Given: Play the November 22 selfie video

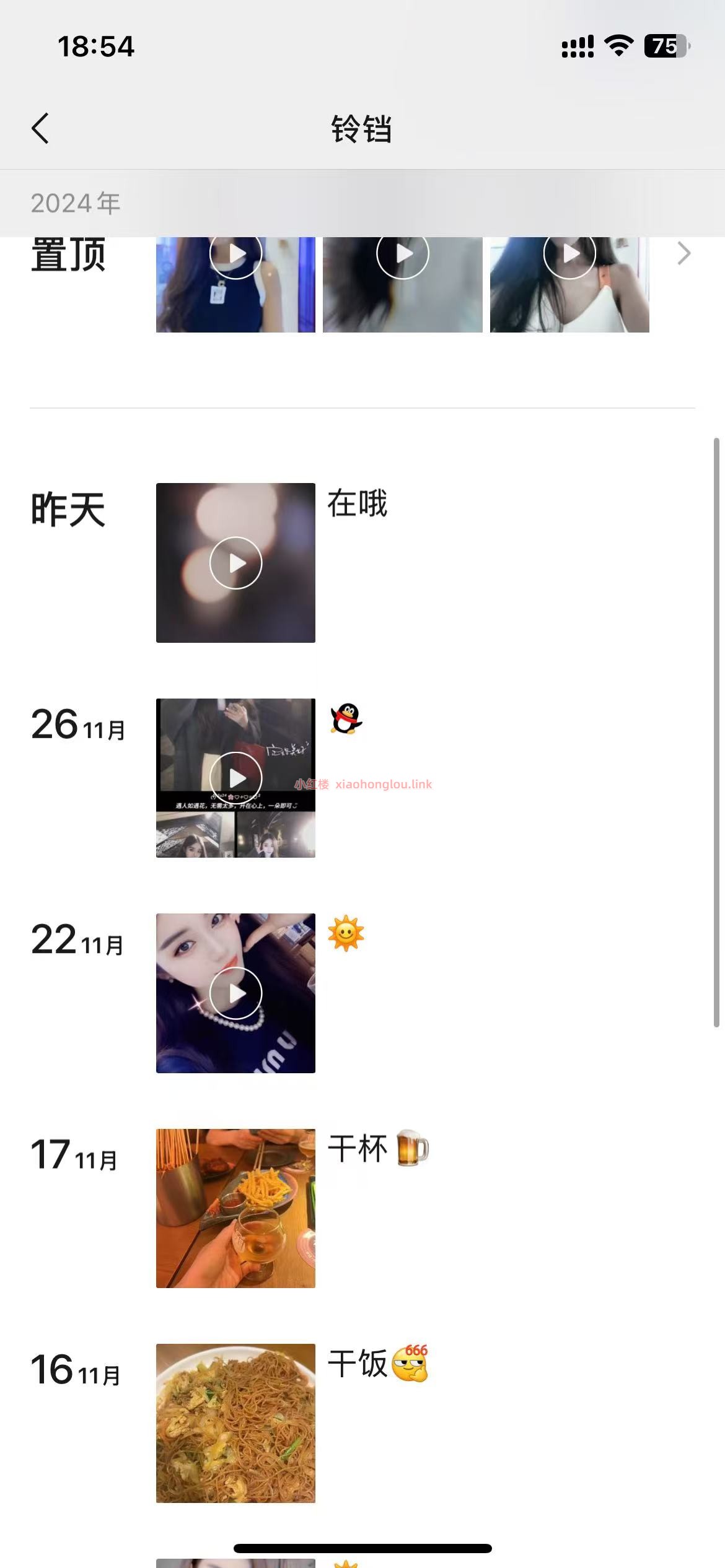Looking at the screenshot, I should (x=235, y=993).
